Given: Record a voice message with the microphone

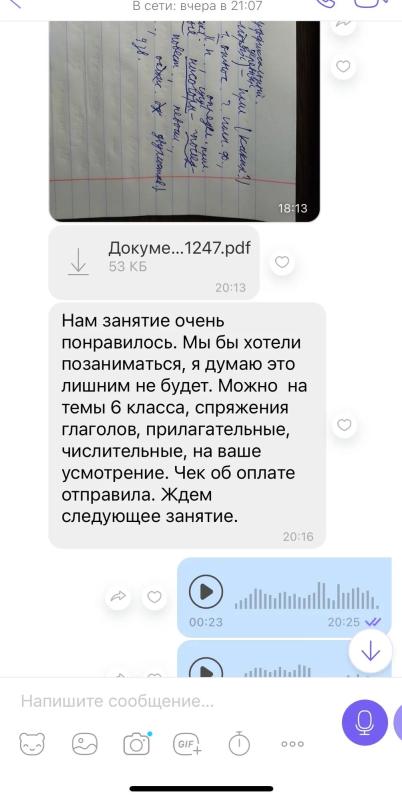Looking at the screenshot, I should (364, 722).
